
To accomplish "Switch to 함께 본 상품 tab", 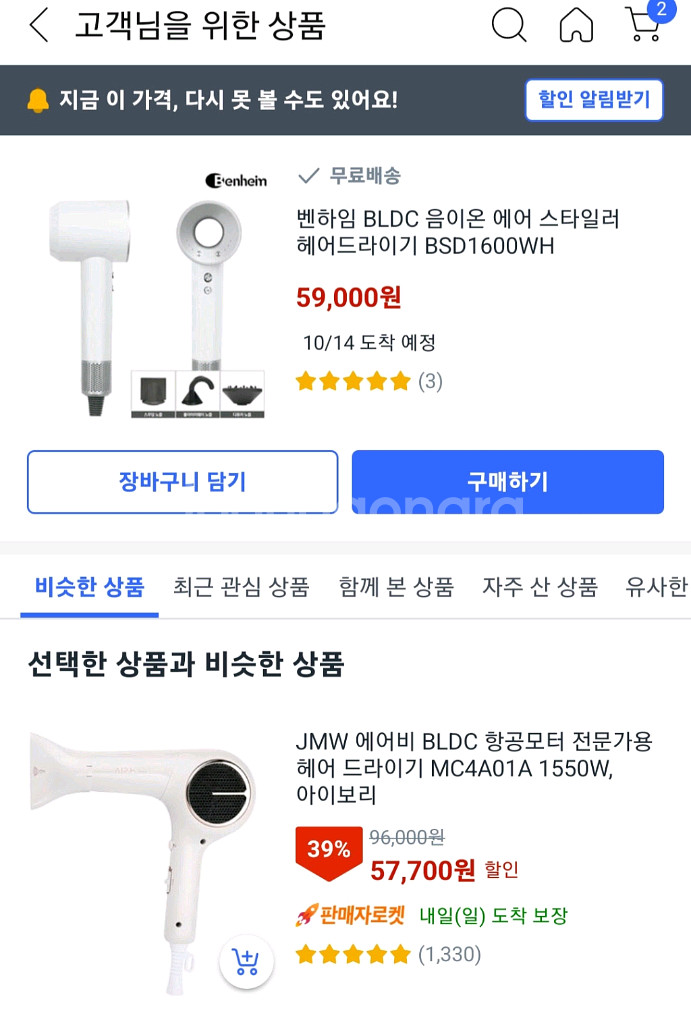I will 396,587.
